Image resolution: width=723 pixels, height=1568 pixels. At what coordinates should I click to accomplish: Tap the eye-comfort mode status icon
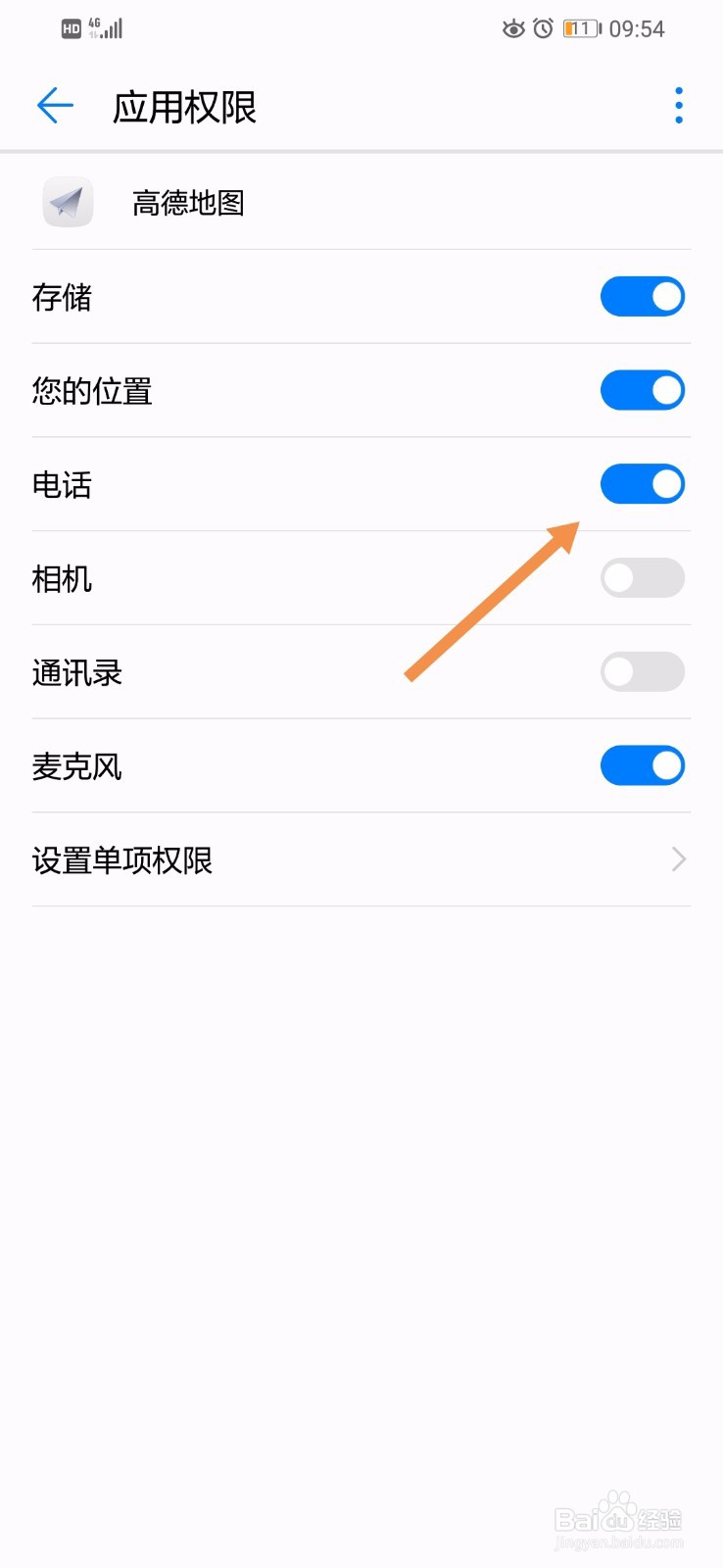tap(513, 28)
